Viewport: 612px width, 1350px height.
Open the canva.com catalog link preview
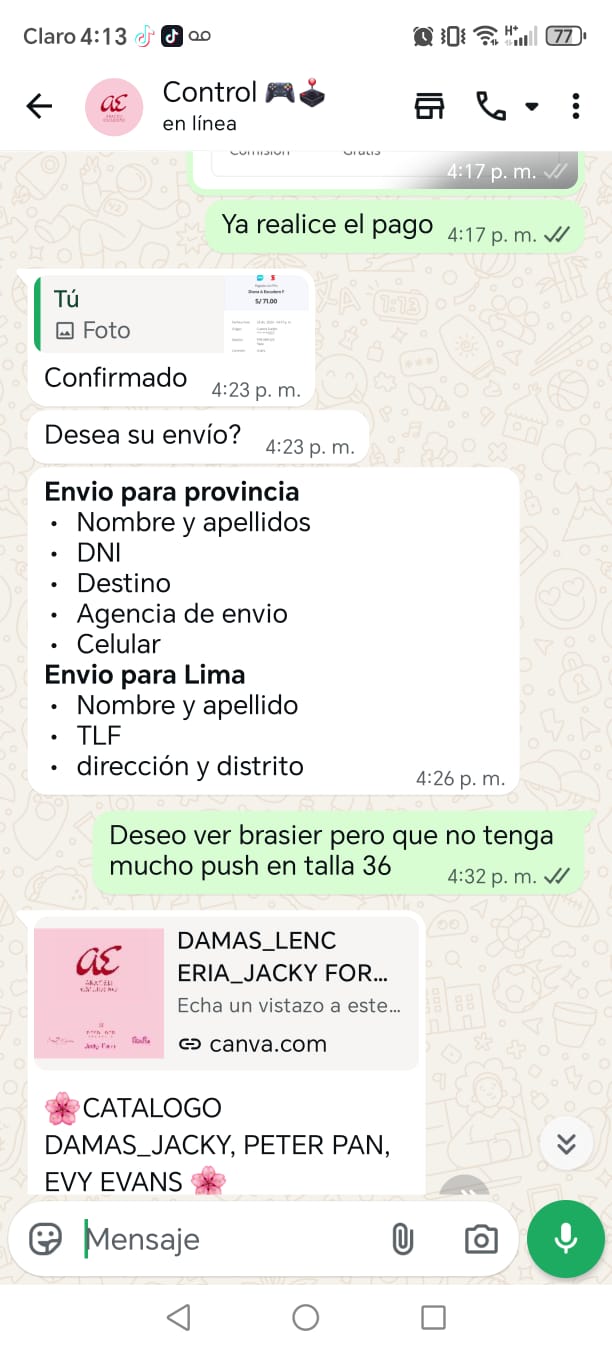tap(226, 992)
